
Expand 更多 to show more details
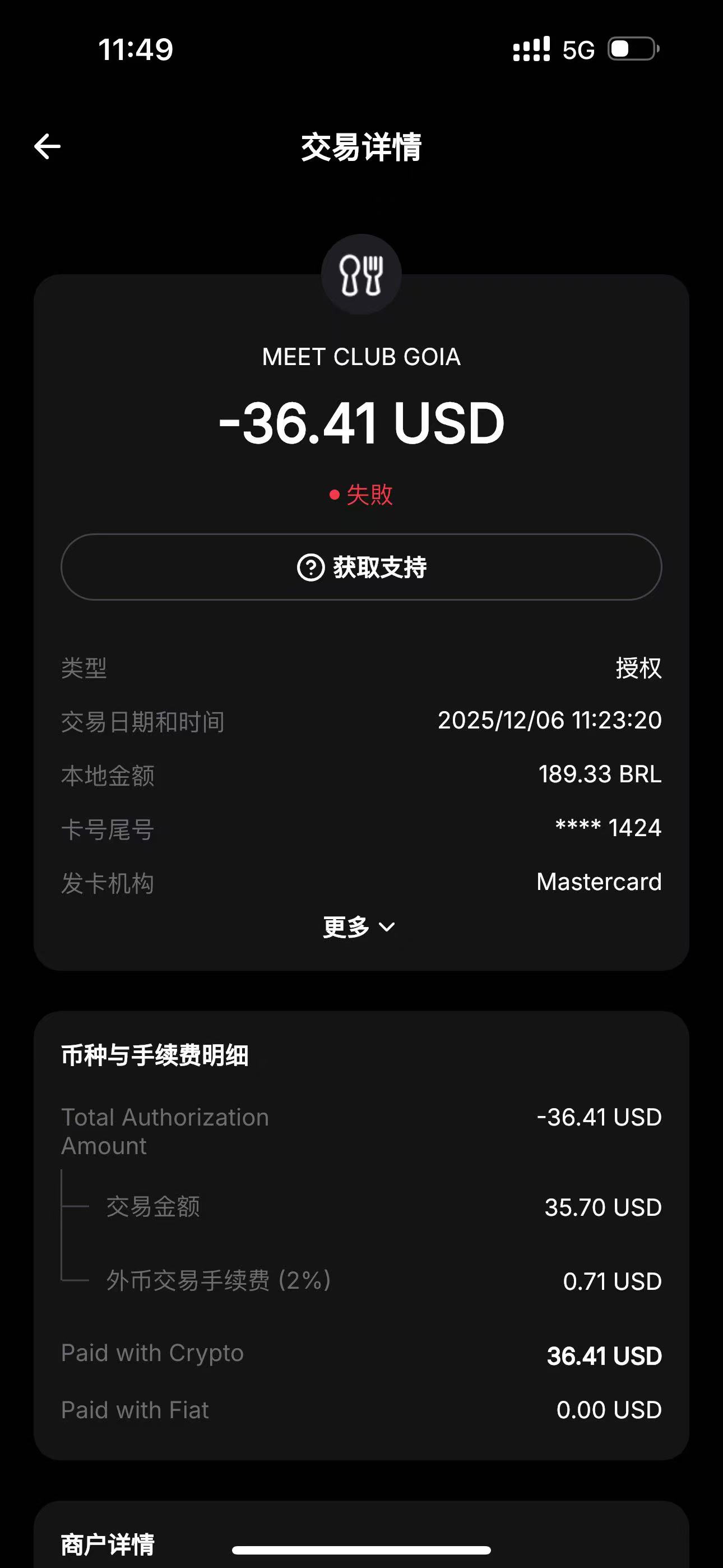click(x=359, y=927)
